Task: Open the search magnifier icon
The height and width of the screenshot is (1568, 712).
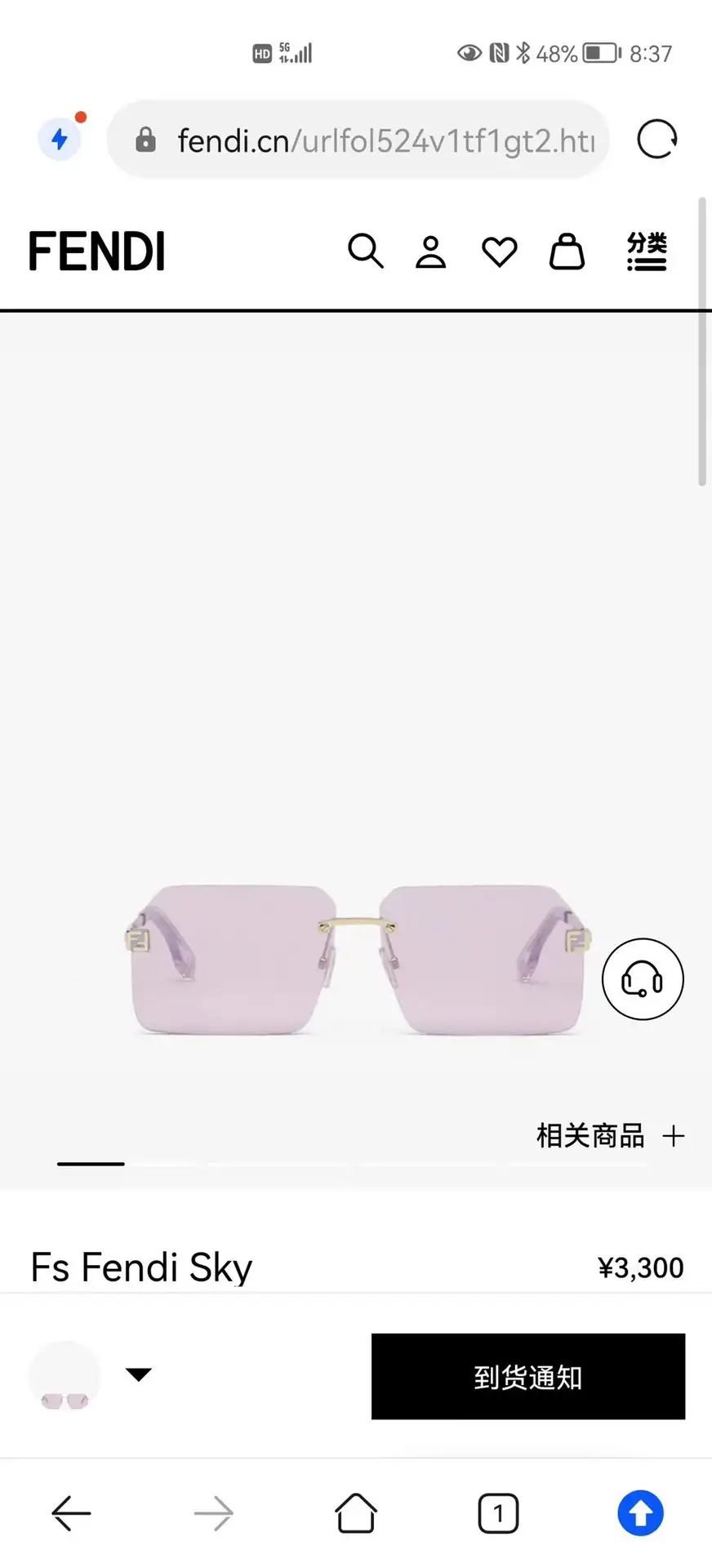Action: click(x=365, y=251)
